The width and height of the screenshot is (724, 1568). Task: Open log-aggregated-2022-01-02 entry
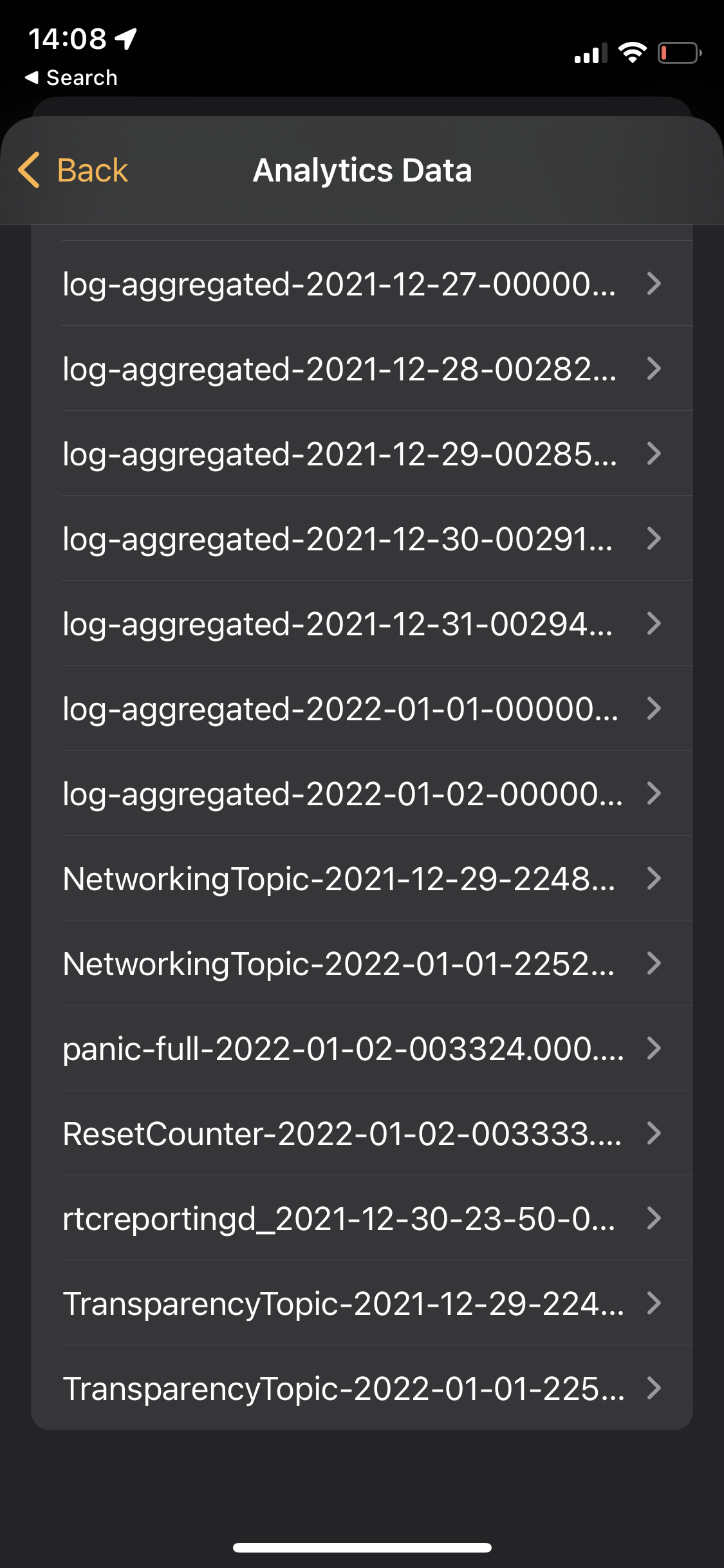(362, 793)
